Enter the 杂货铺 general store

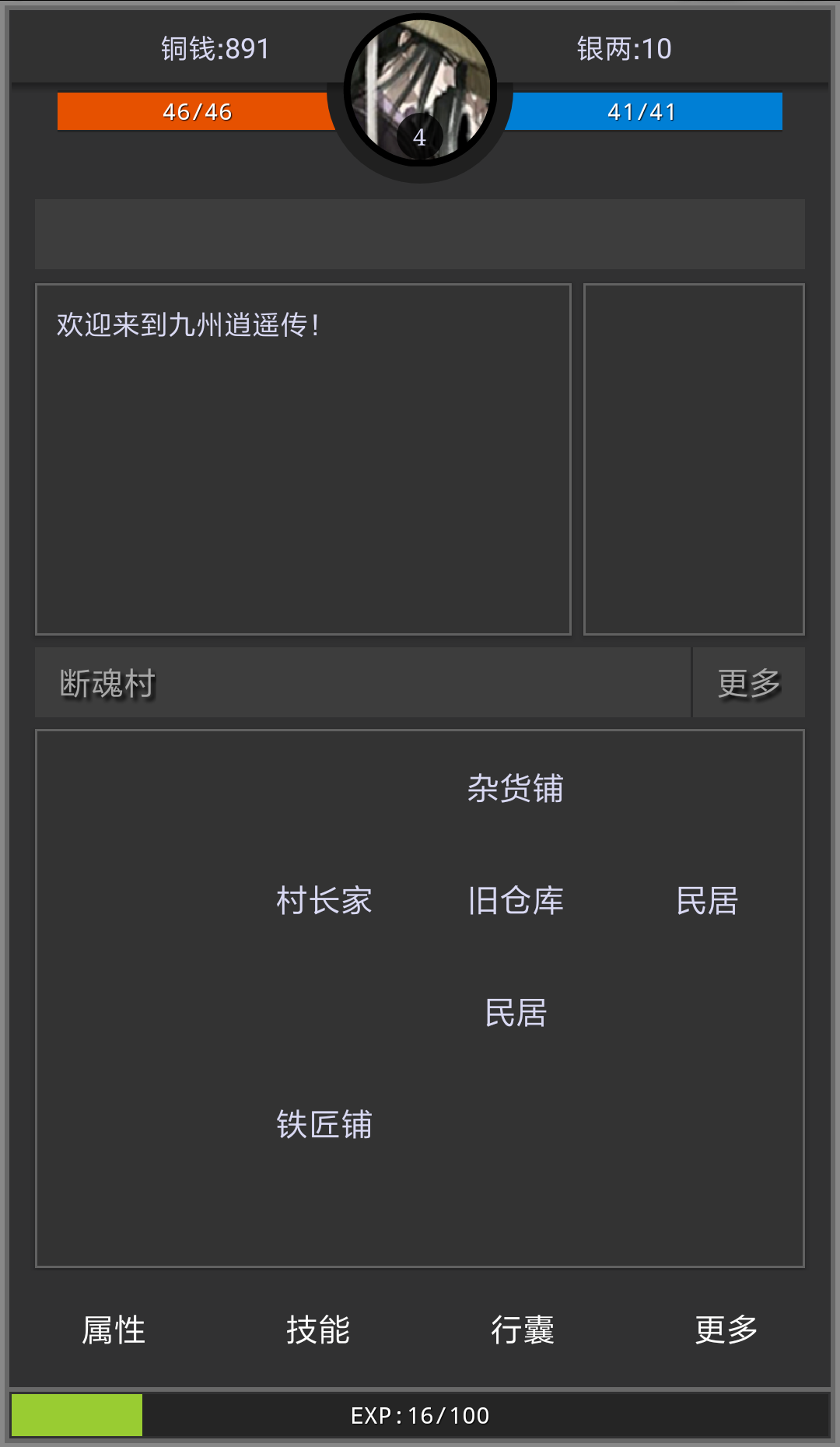point(516,790)
